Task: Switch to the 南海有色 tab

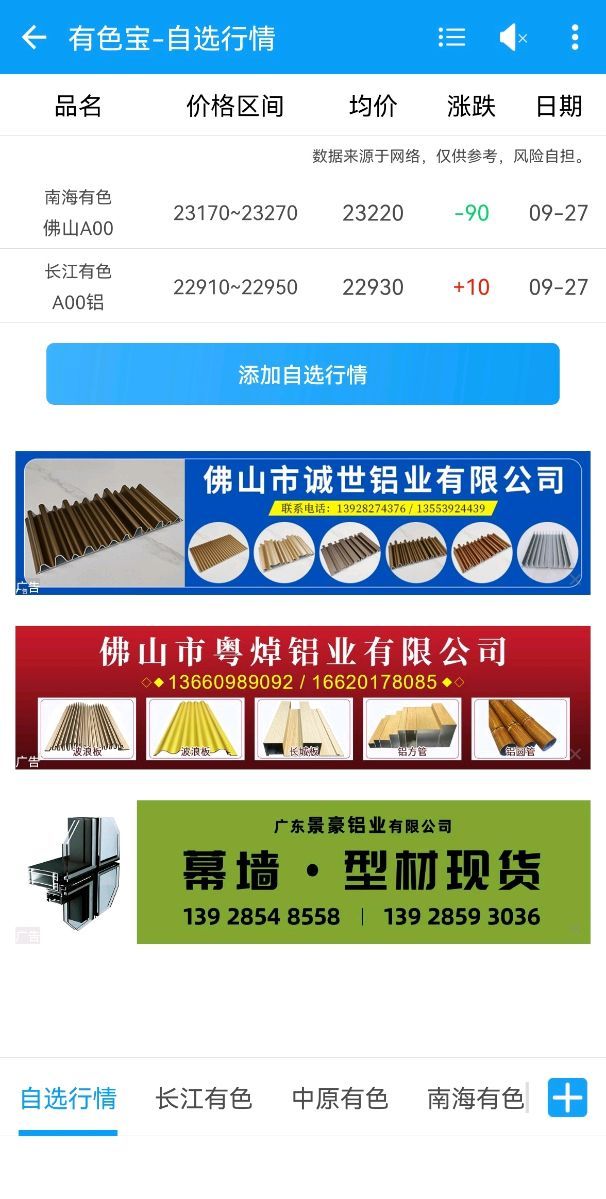Action: tap(476, 1099)
